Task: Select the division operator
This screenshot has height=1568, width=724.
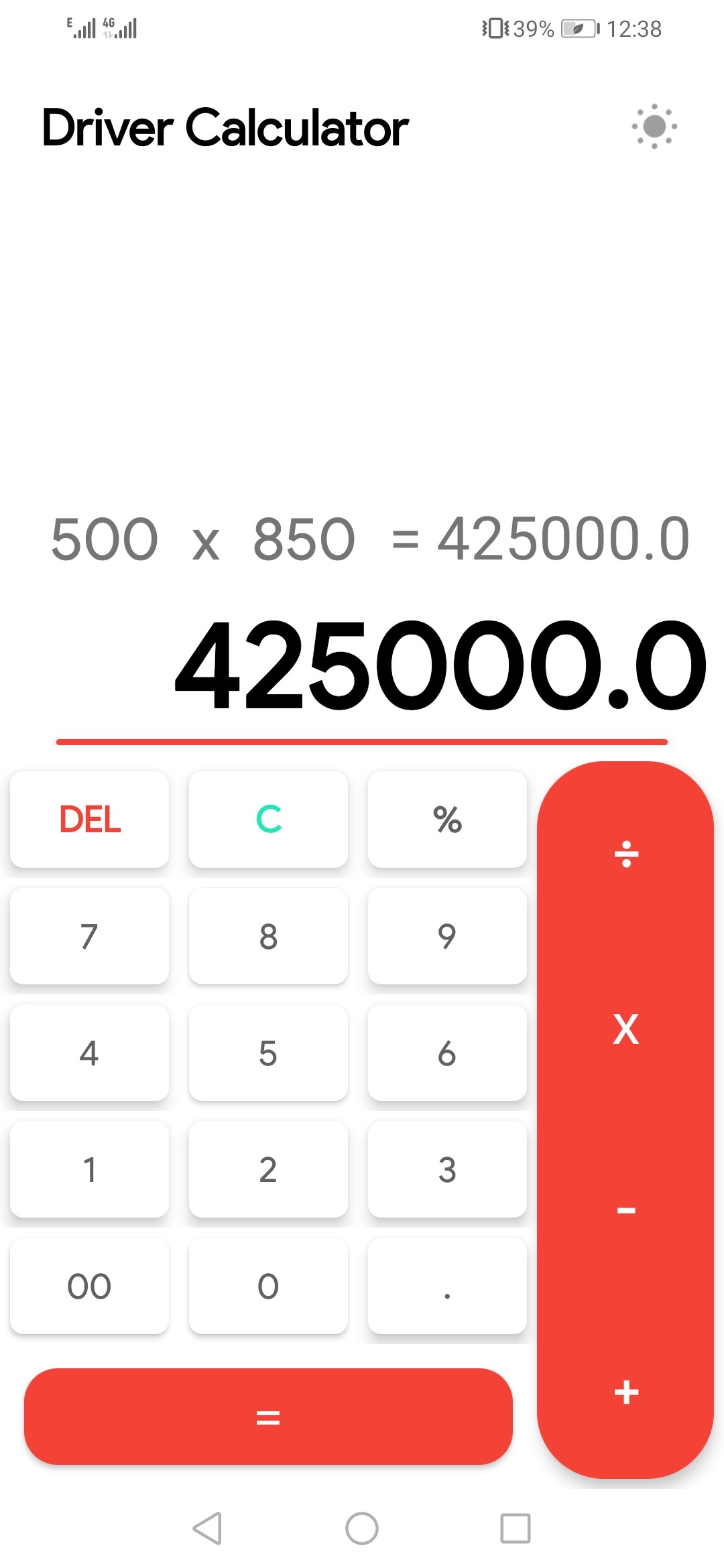Action: click(626, 854)
